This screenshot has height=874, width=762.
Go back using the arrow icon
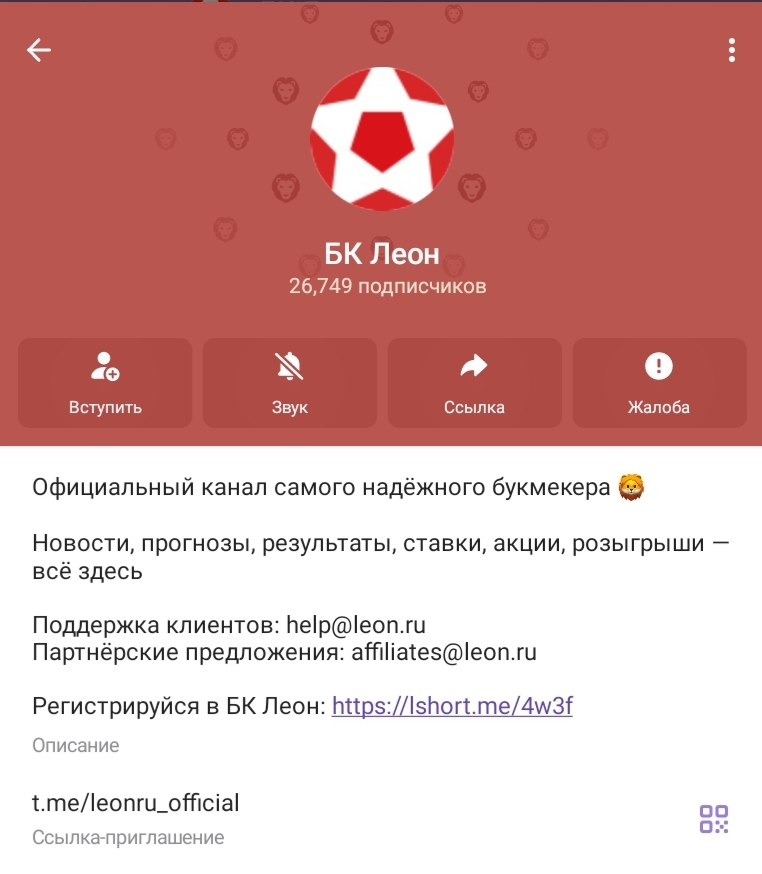39,50
